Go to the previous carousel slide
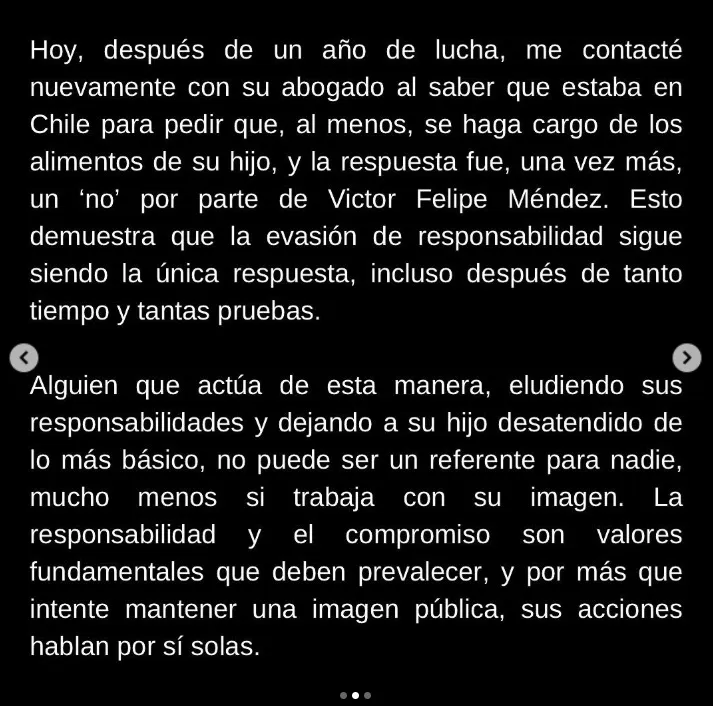713x706 pixels. [24, 357]
